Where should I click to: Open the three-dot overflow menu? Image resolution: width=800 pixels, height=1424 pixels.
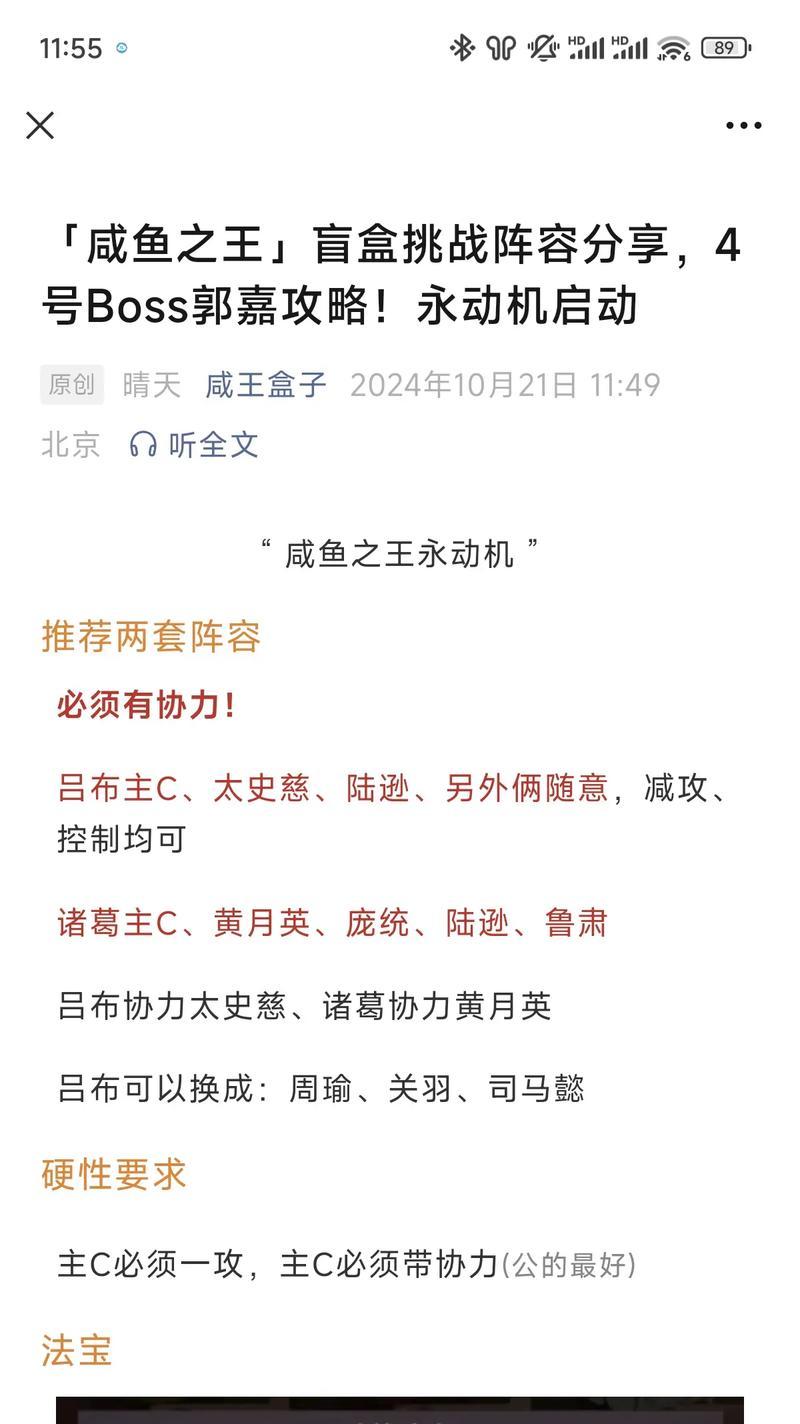(743, 126)
